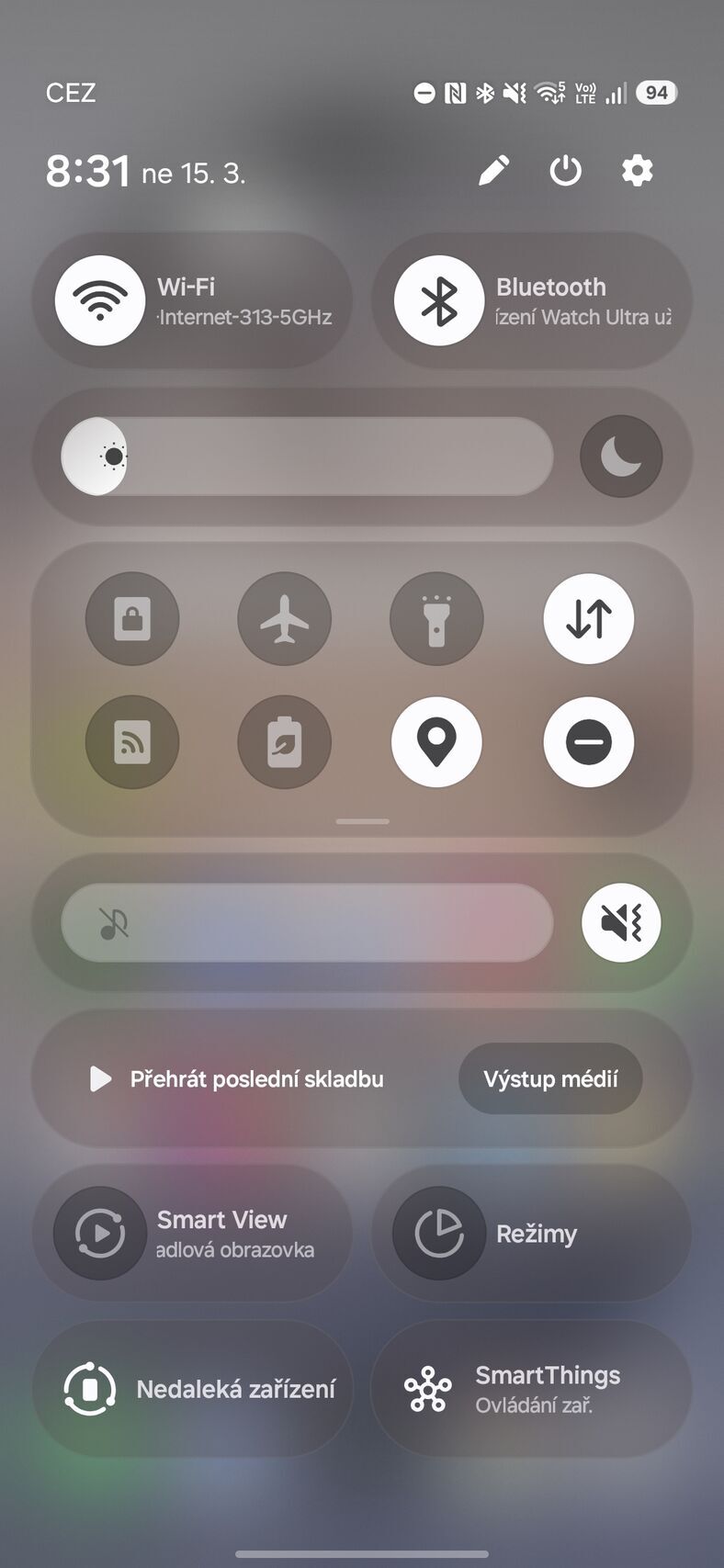Toggle Wi-Fi off
Screen dimensions: 724x1568
(100, 300)
